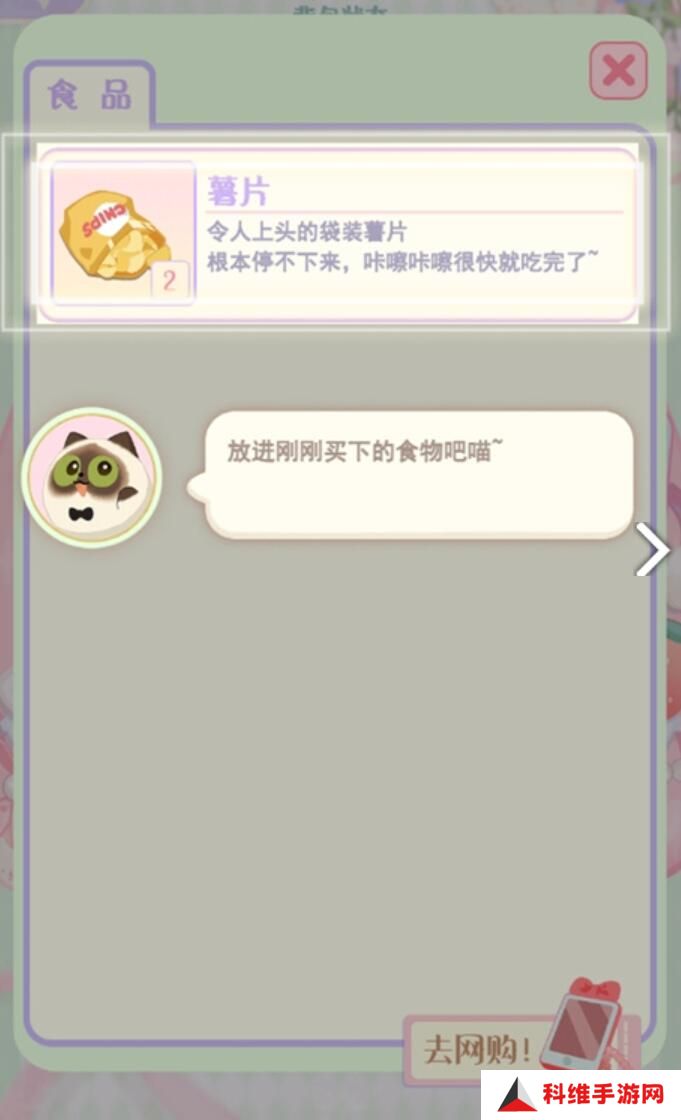
Task: Choose the 薯片 chips item
Action: tap(336, 235)
